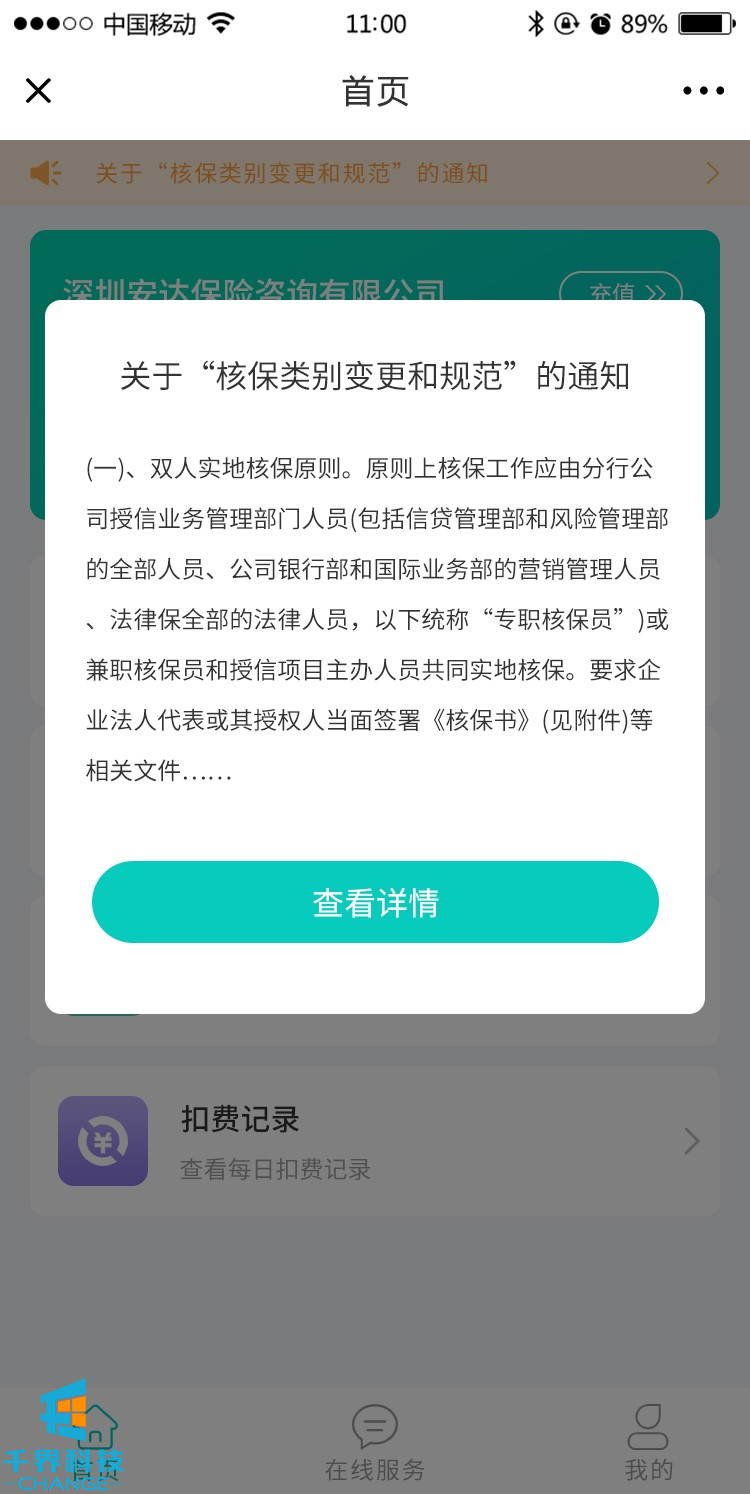Select the 首页 home tab
The image size is (750, 1494).
click(96, 1442)
